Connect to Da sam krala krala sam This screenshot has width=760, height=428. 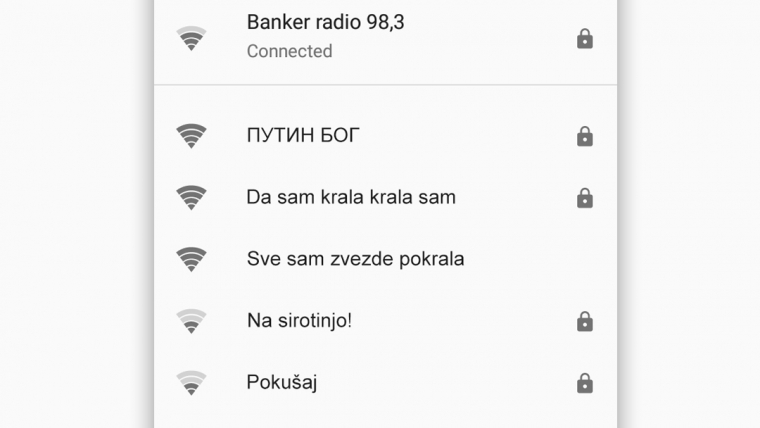350,198
